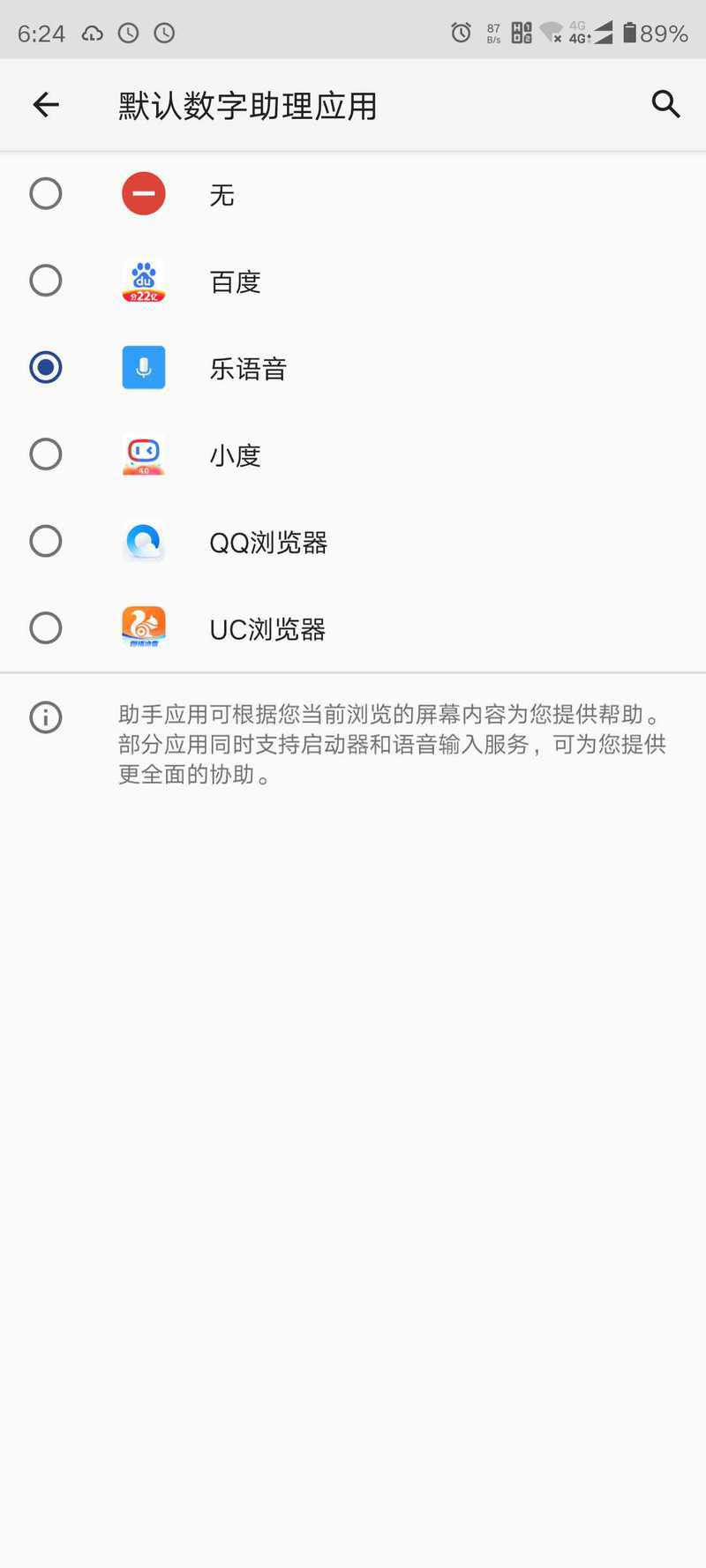Open the search icon in the app bar

[x=665, y=105]
